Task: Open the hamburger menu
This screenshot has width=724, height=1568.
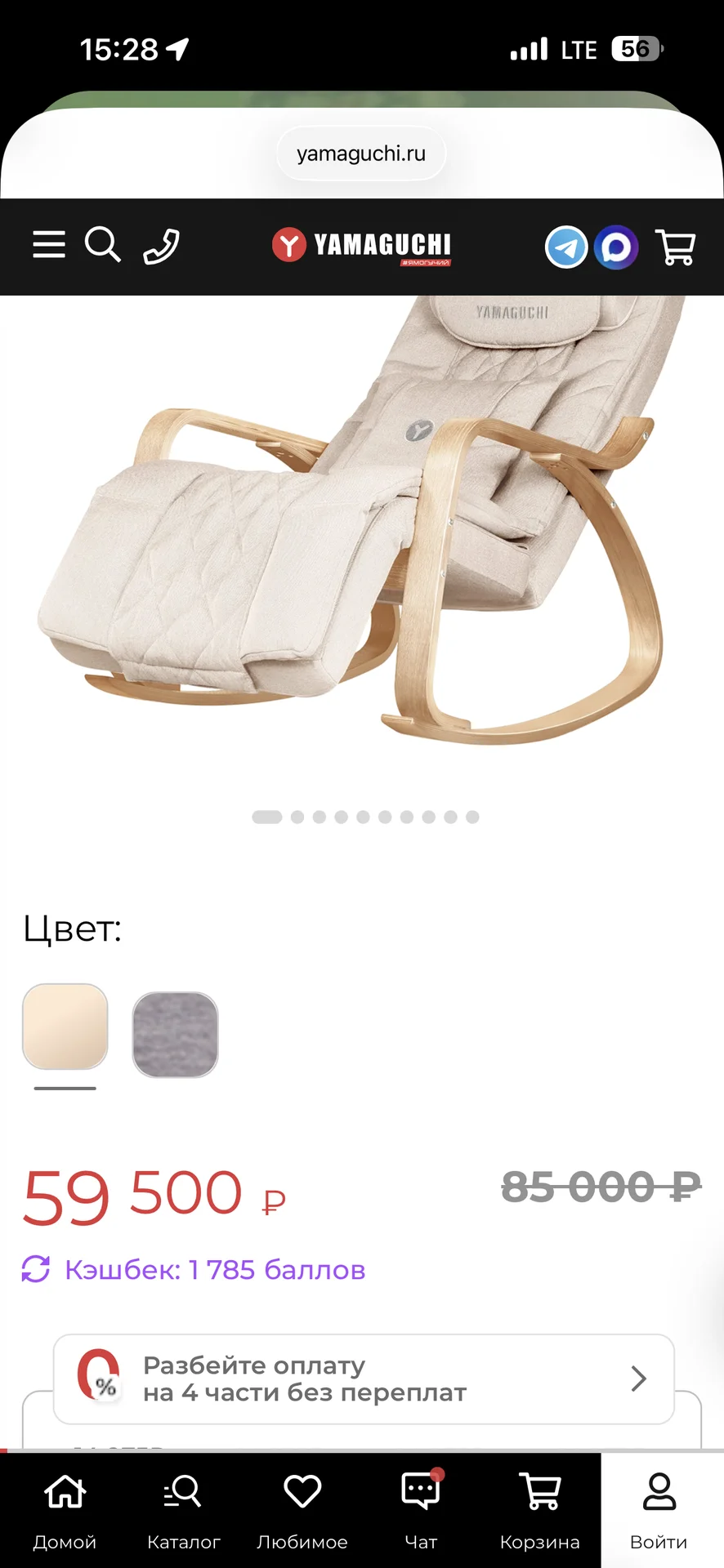Action: click(x=49, y=245)
